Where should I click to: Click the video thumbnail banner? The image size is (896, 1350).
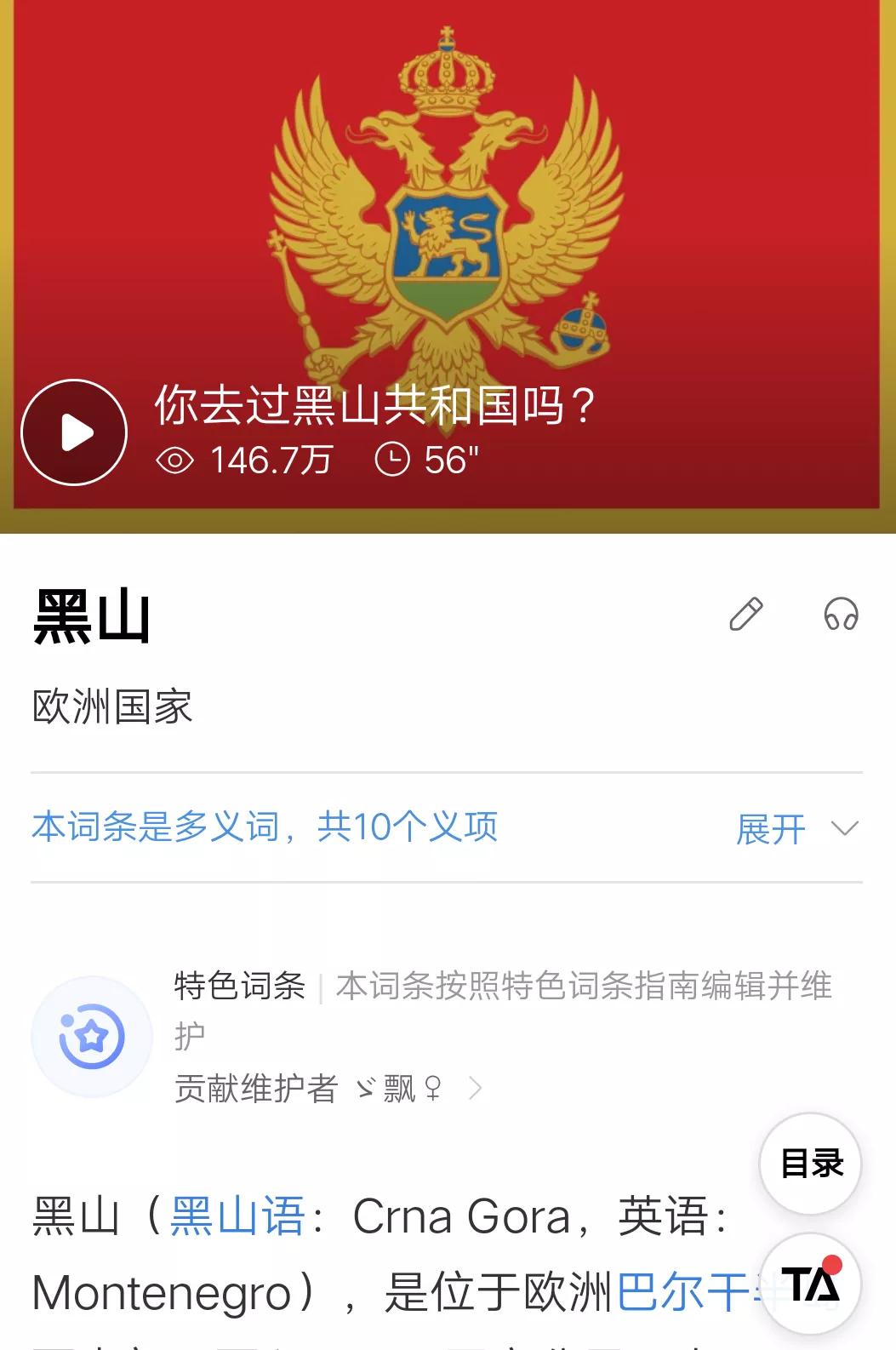[446, 238]
